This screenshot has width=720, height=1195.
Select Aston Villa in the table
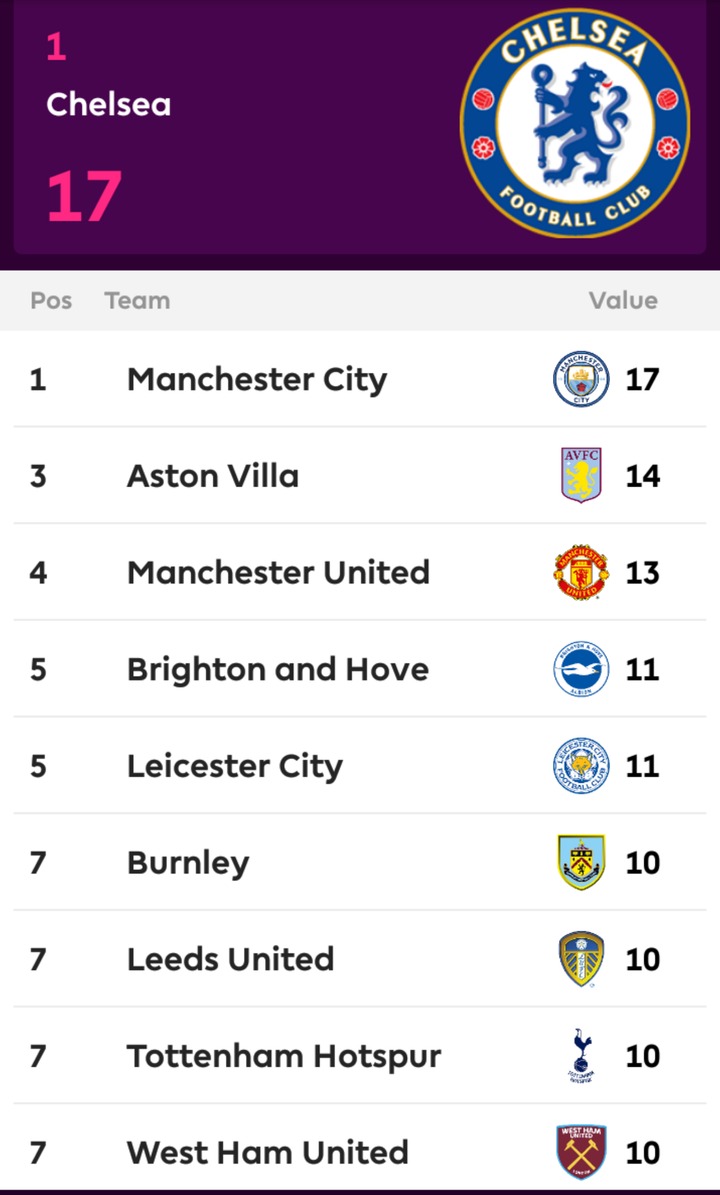click(360, 476)
